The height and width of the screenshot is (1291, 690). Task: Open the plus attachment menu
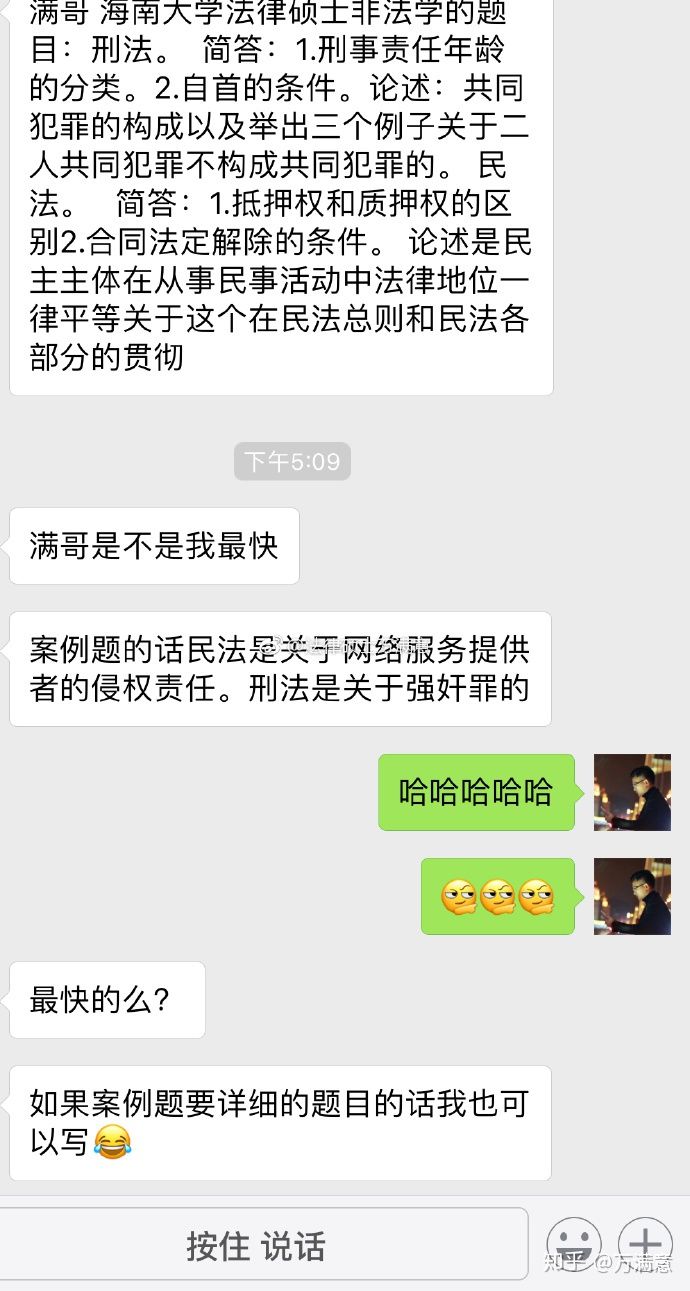pos(645,1245)
